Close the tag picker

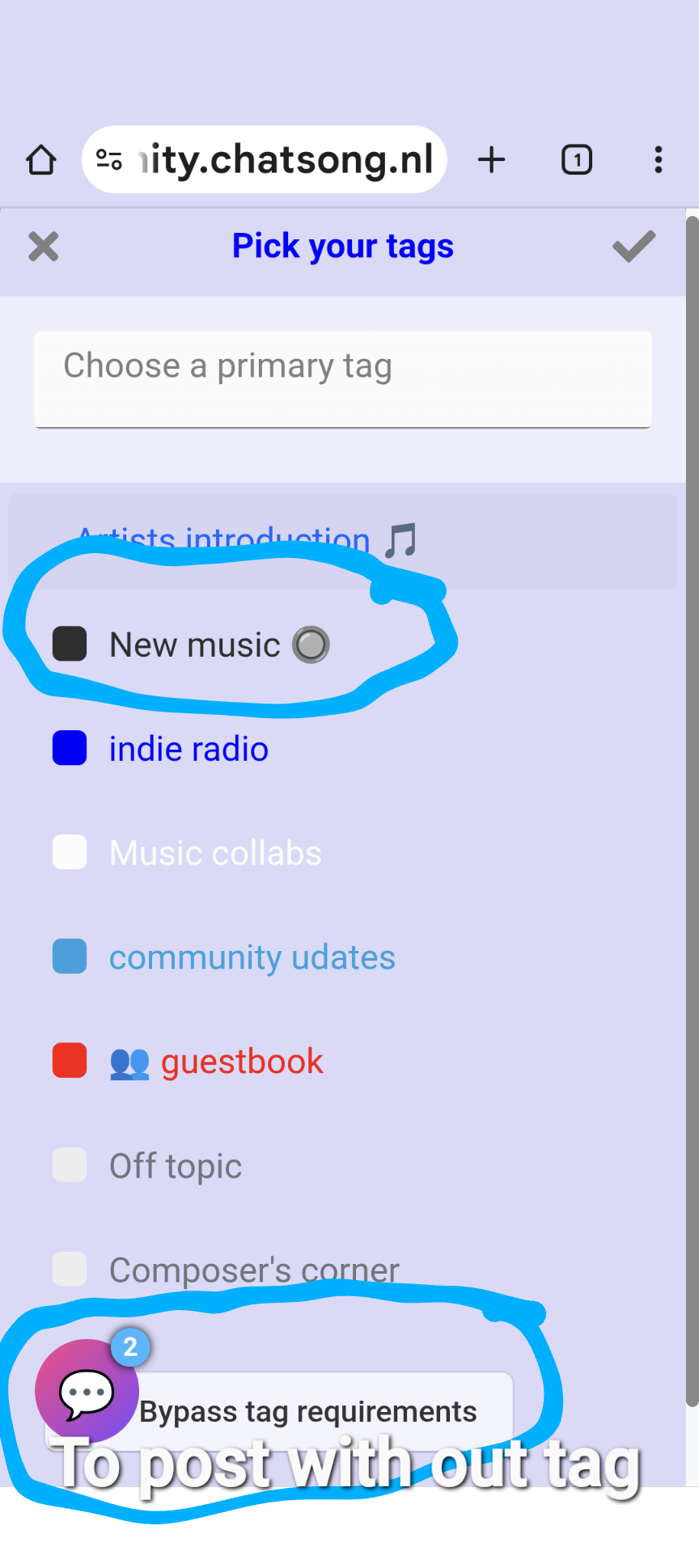(x=44, y=247)
